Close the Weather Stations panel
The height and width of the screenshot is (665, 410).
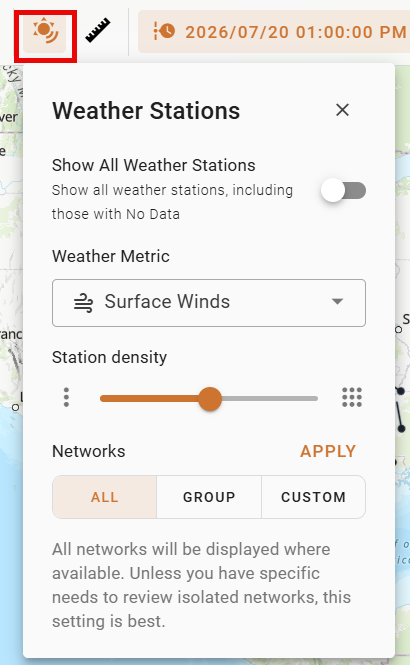342,110
